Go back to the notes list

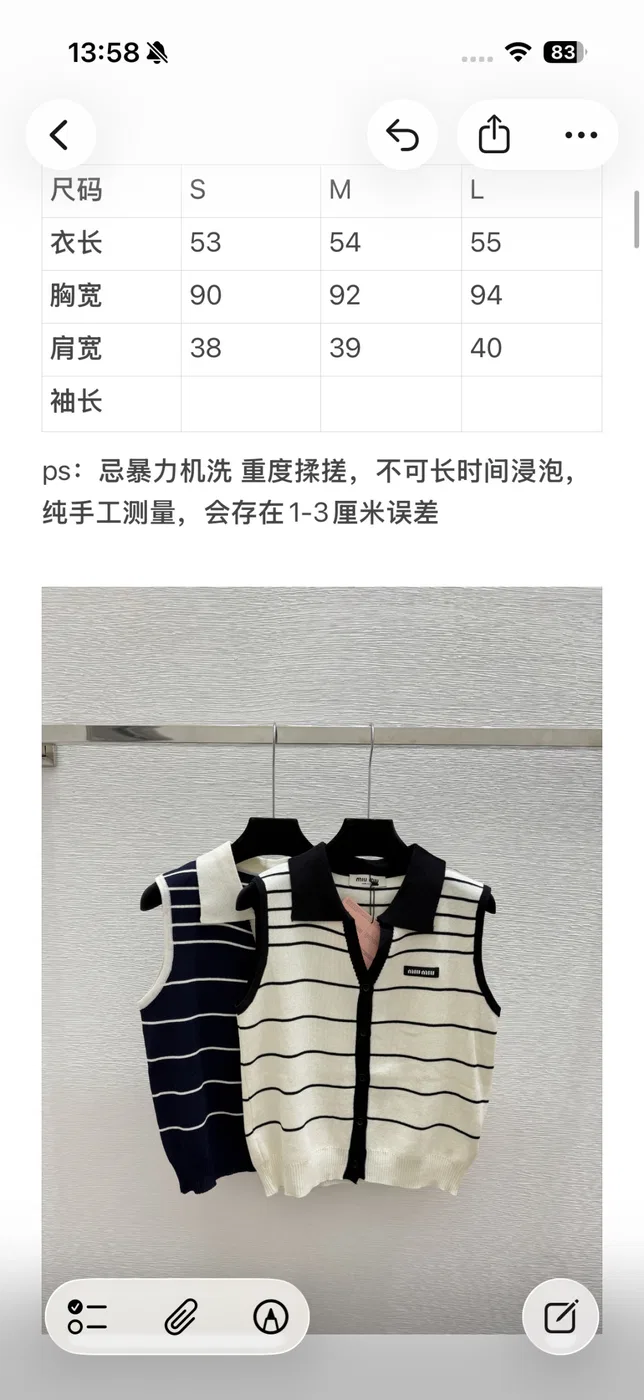[x=60, y=135]
